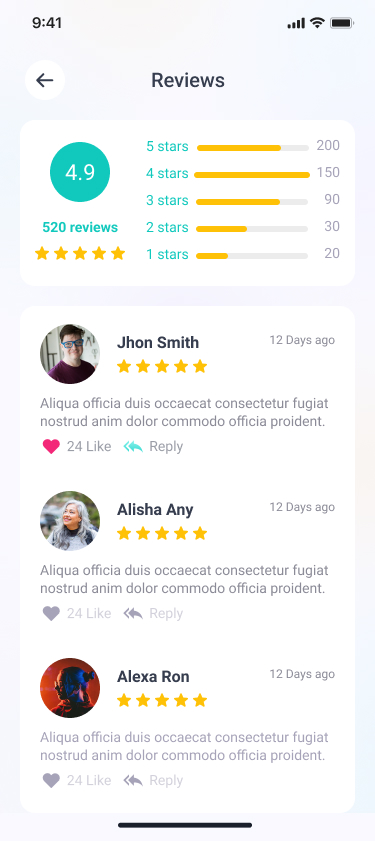Reply to Jhon Smith's review
The height and width of the screenshot is (841, 375).
click(153, 447)
